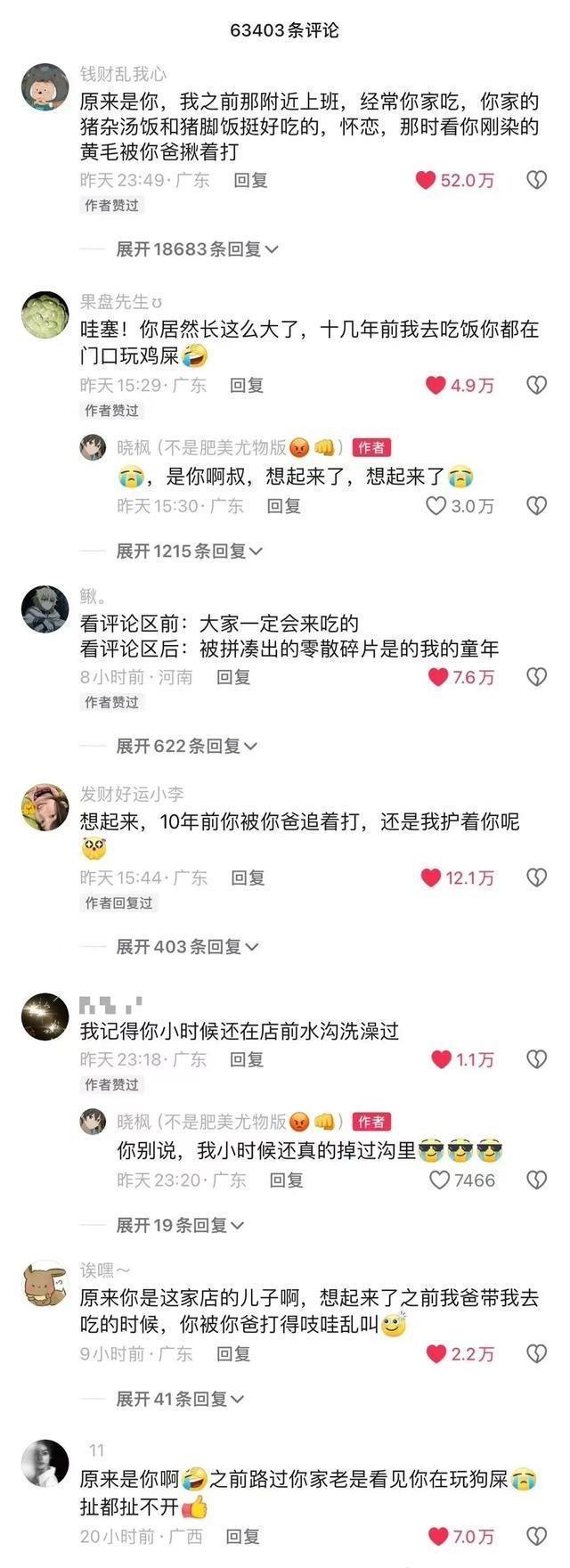Image resolution: width=570 pixels, height=1568 pixels.
Task: Reply to the author's 15:30 reply
Action: [x=284, y=506]
